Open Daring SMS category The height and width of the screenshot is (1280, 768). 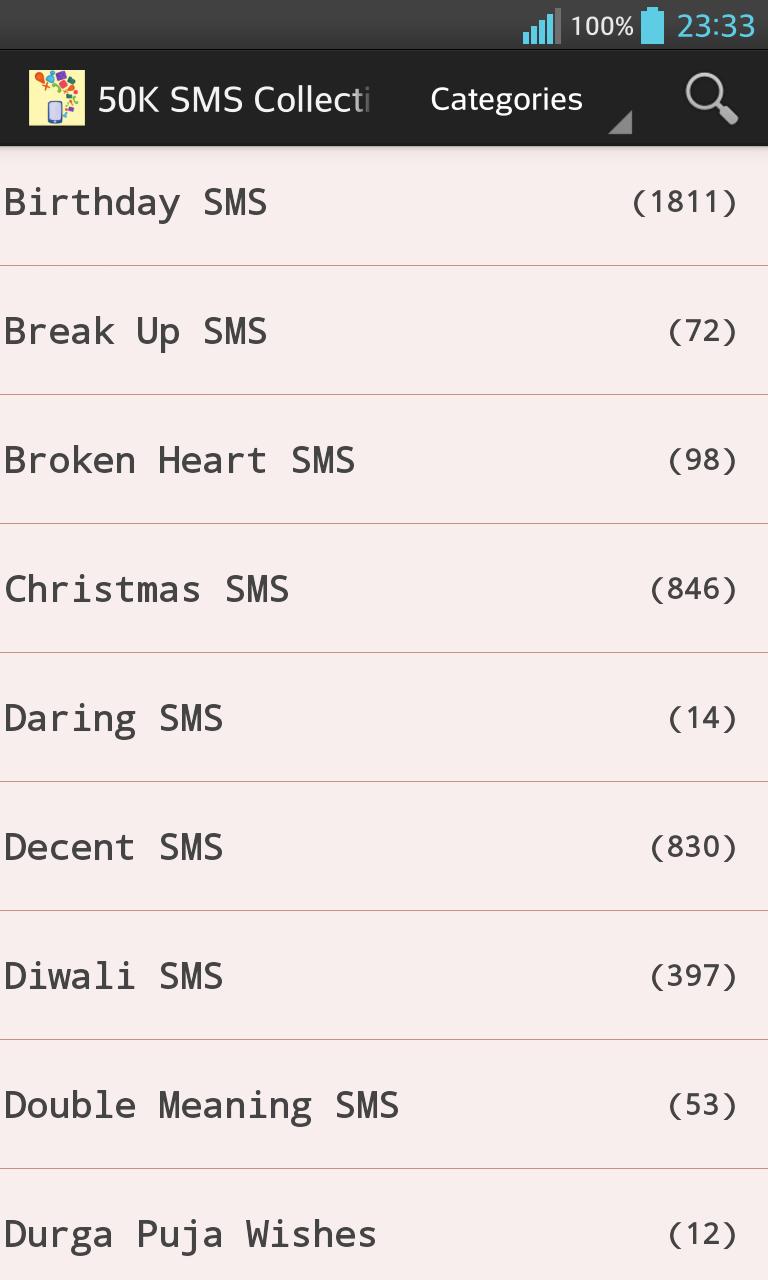coord(384,719)
